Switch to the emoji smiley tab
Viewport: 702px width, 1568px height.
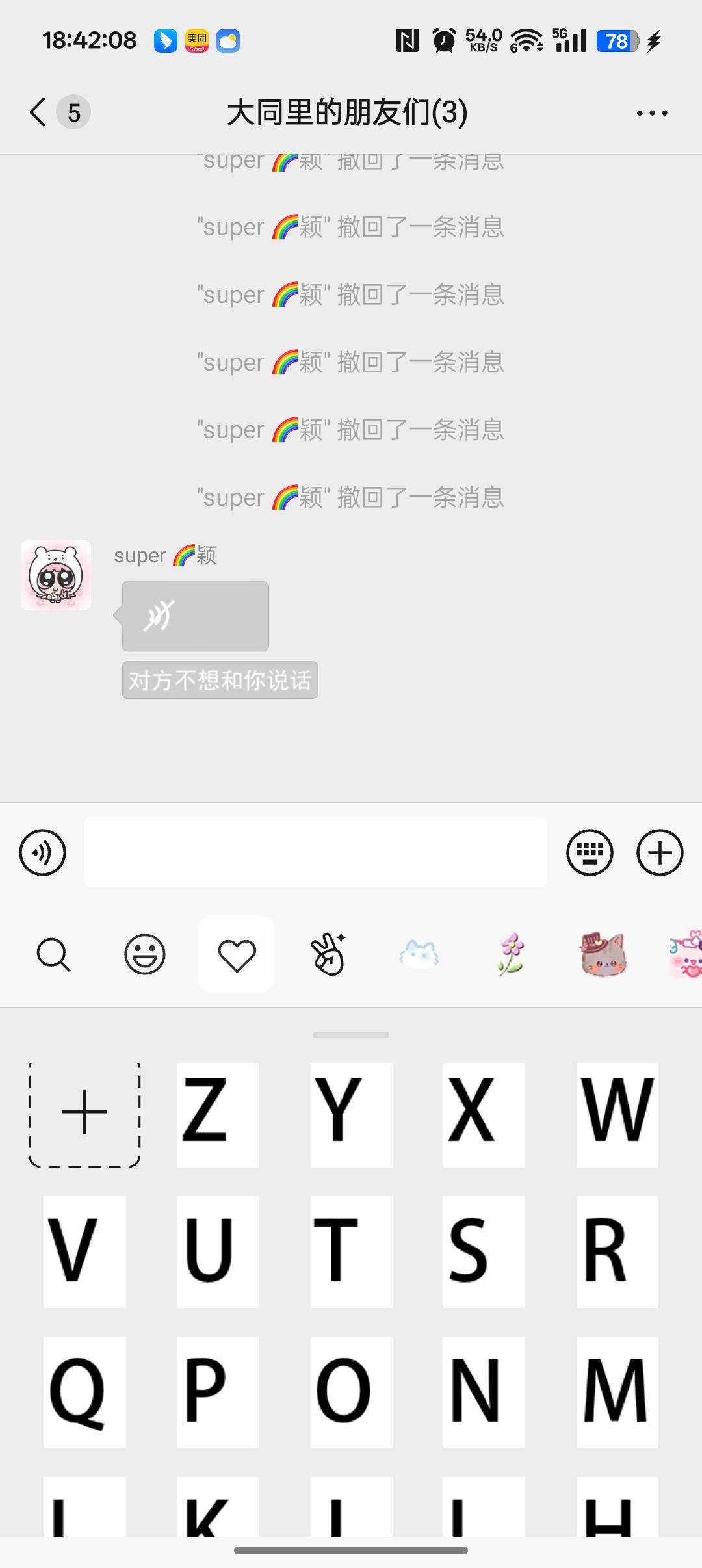coord(144,954)
